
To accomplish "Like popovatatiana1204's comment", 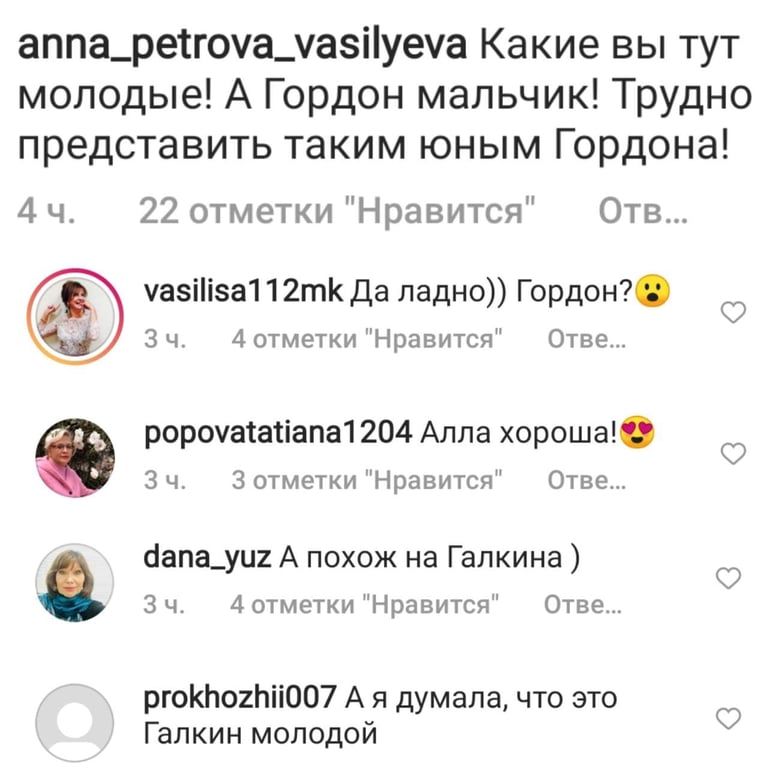I will [x=733, y=454].
